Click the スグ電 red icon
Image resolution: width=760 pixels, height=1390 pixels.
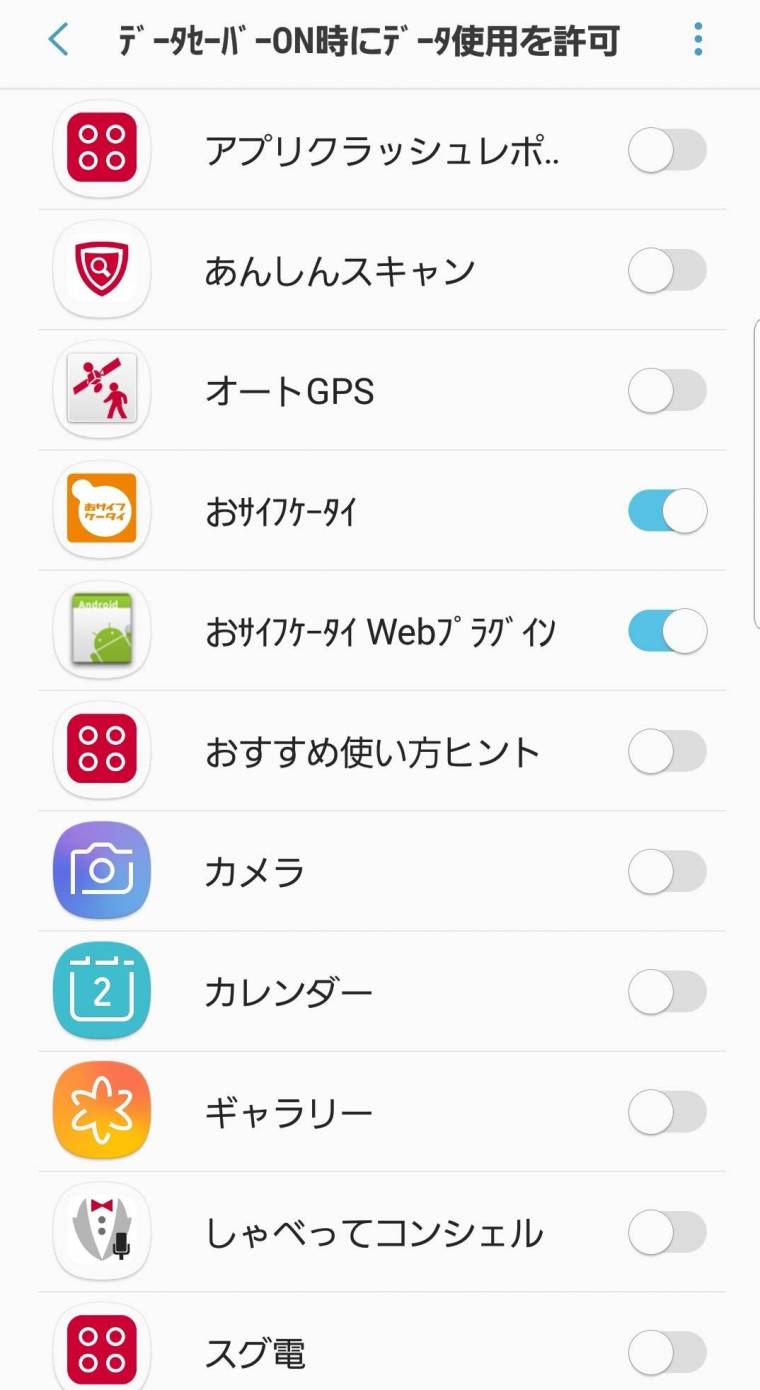pos(100,1348)
